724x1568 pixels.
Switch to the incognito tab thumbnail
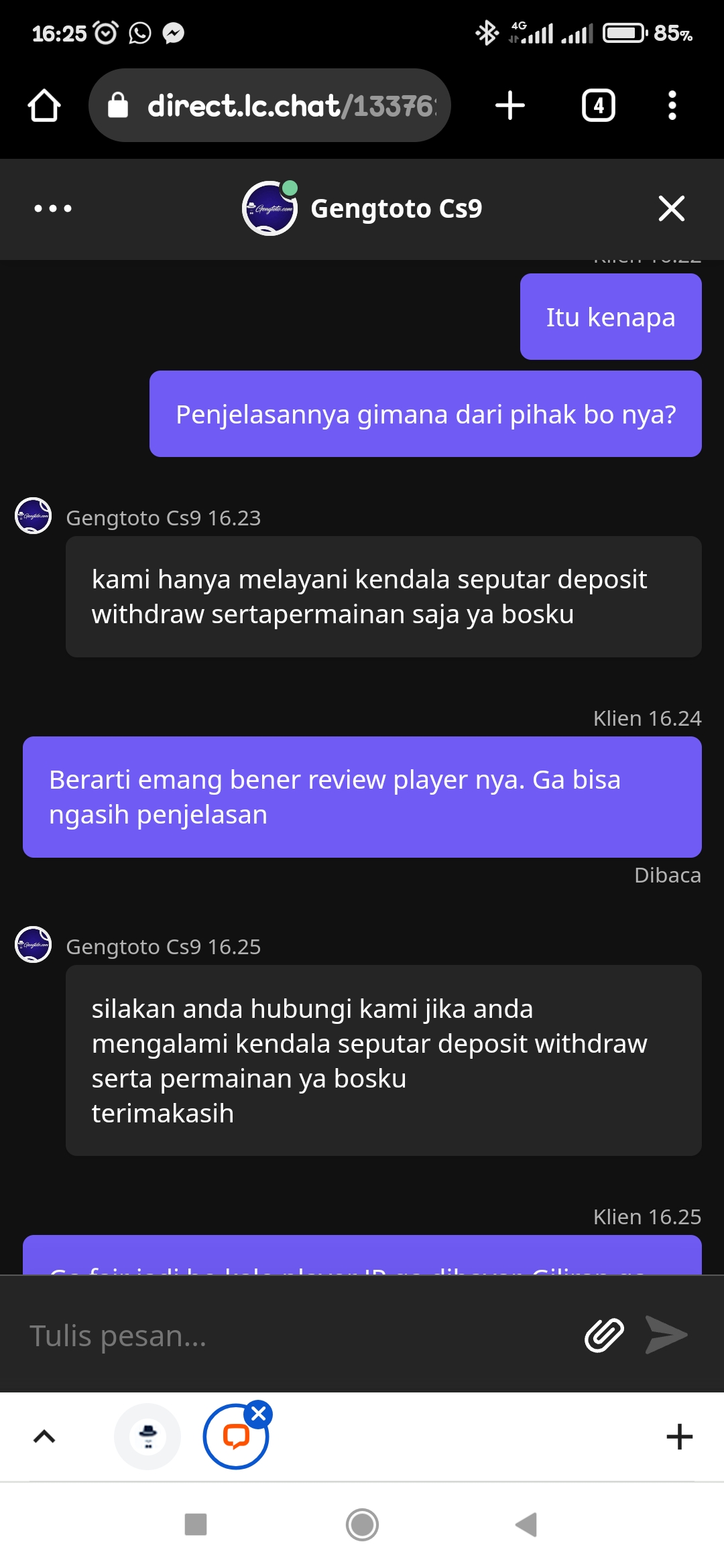[x=147, y=1437]
